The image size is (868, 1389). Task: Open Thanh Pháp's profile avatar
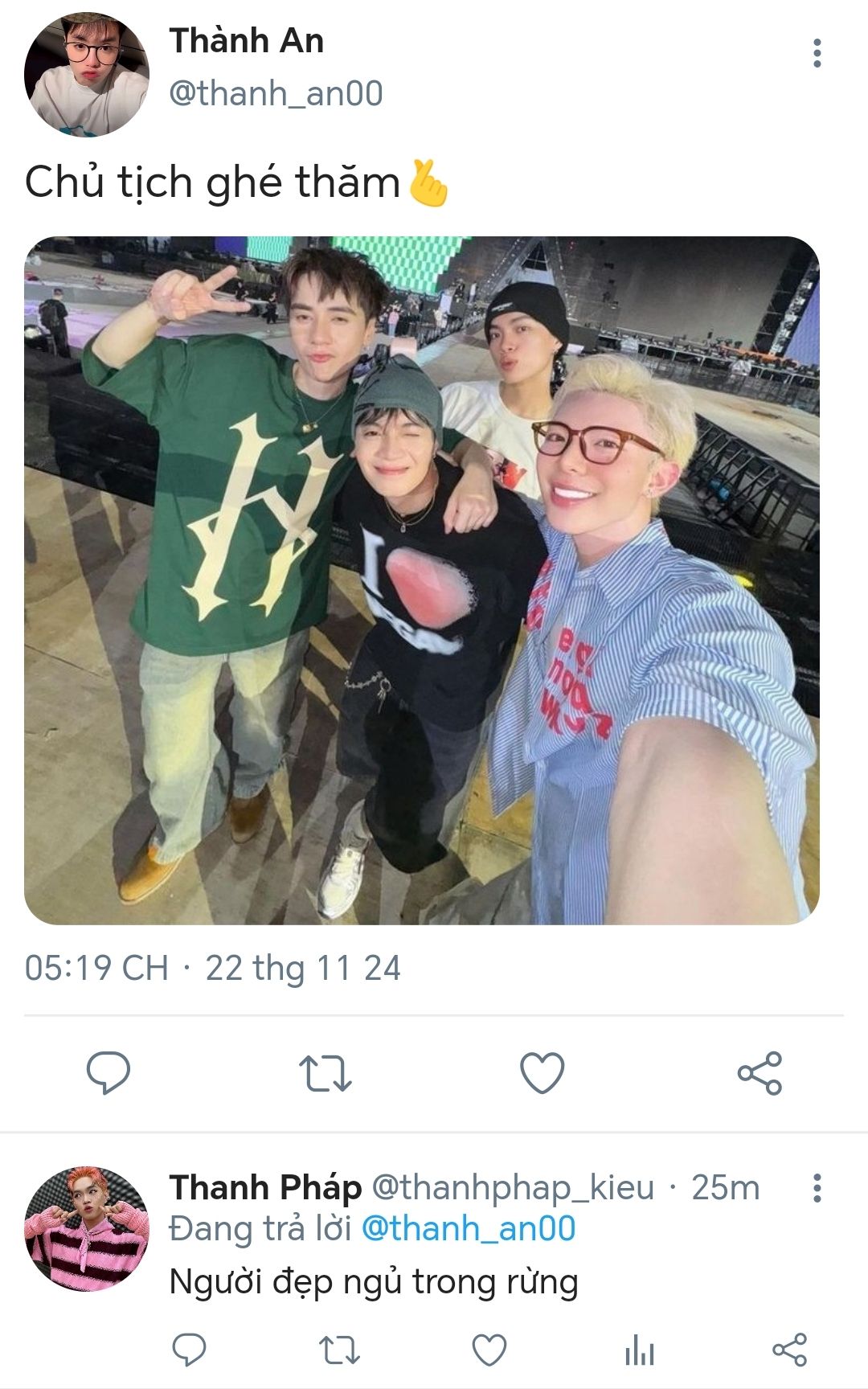87,1229
